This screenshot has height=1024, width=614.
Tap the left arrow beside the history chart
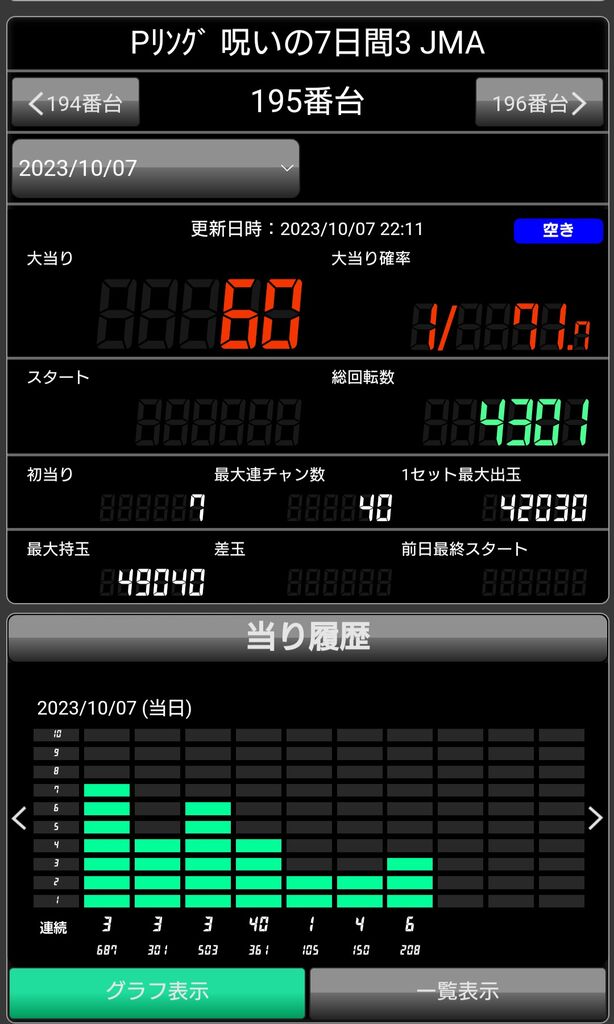[x=20, y=818]
